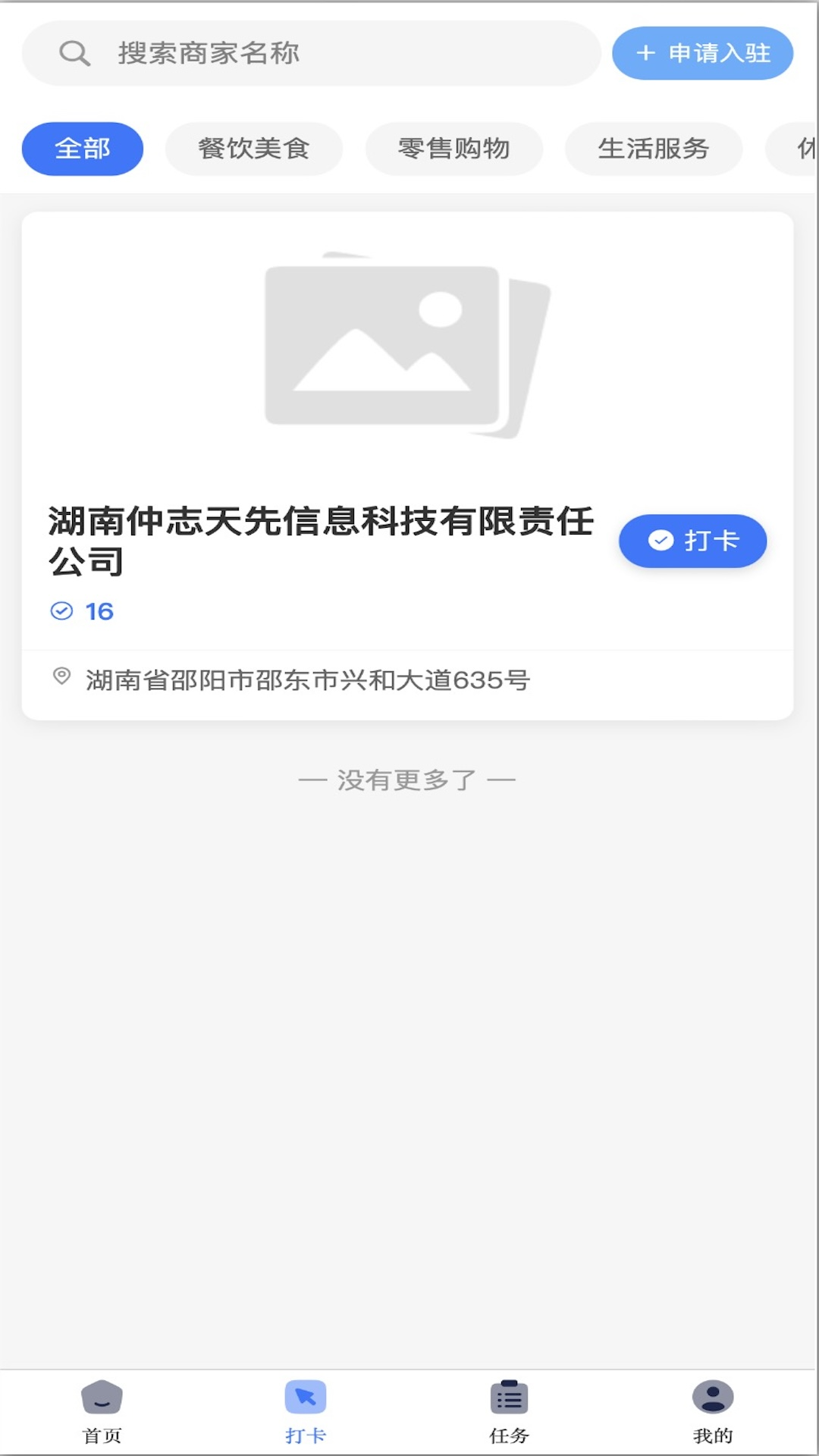This screenshot has height=1456, width=819.
Task: Select the 全部 category filter
Action: click(x=83, y=149)
